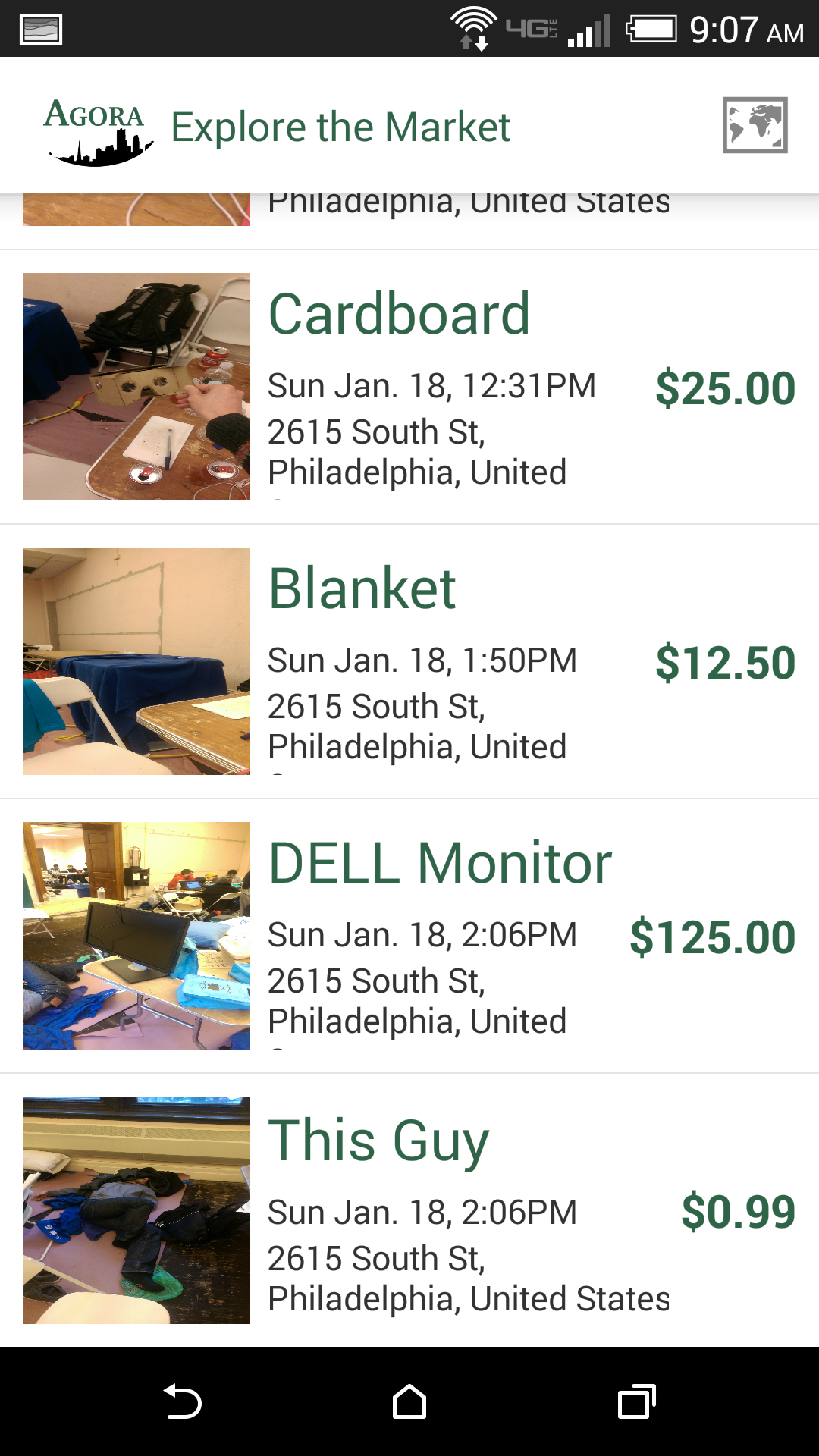Open the map view icon

(755, 125)
